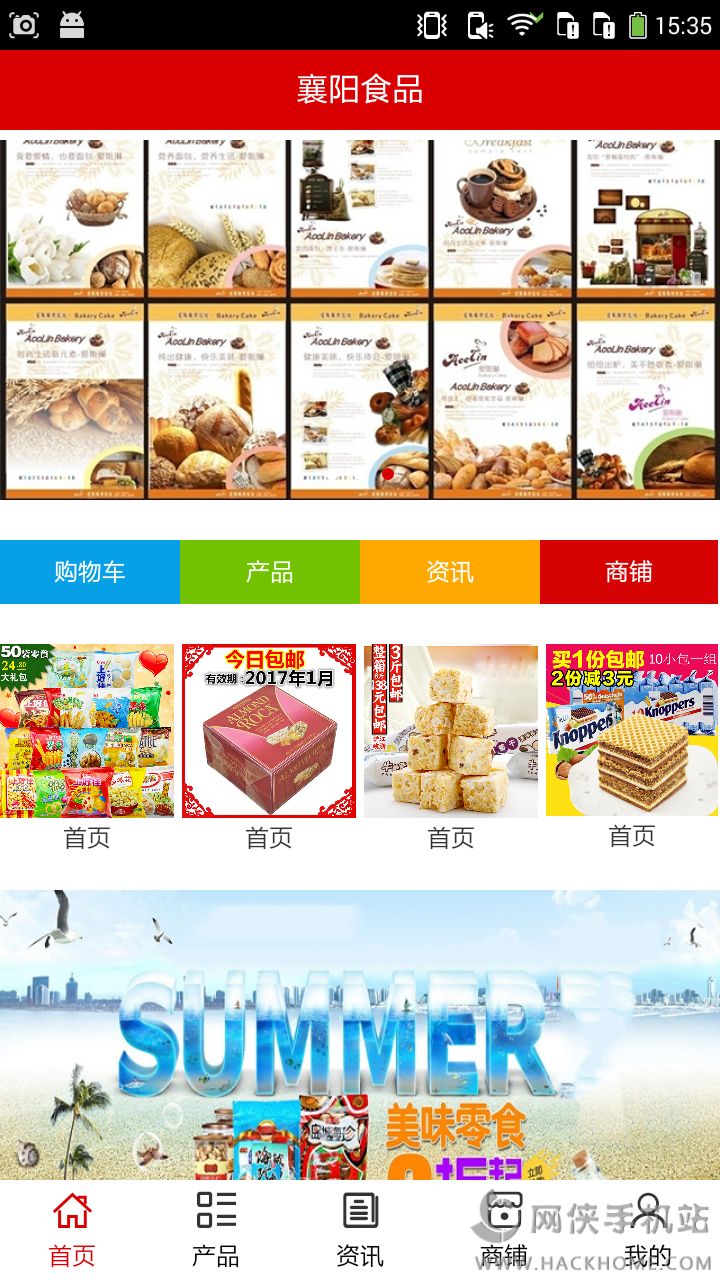Open the 我的 profile tab
The height and width of the screenshot is (1280, 720).
[648, 1230]
